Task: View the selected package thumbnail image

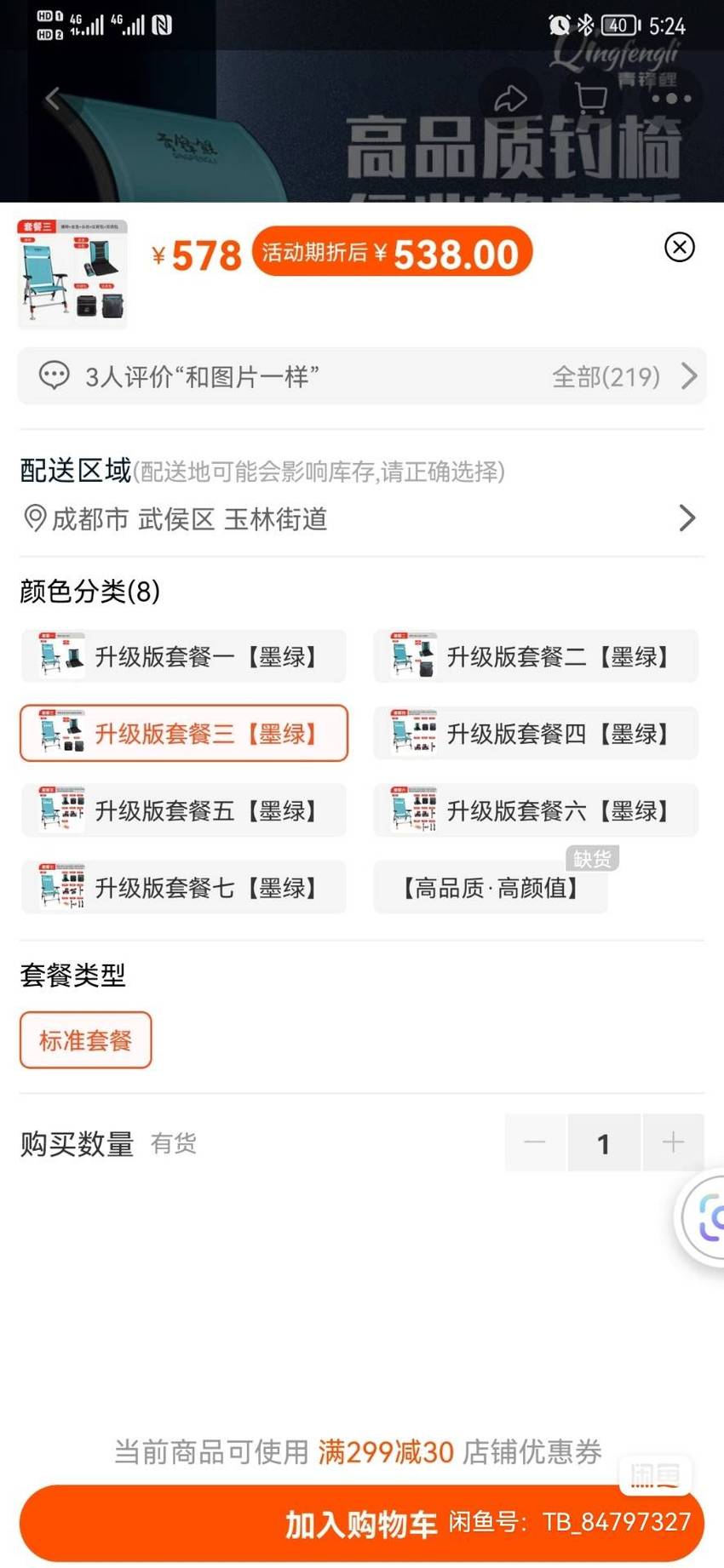Action: [72, 274]
